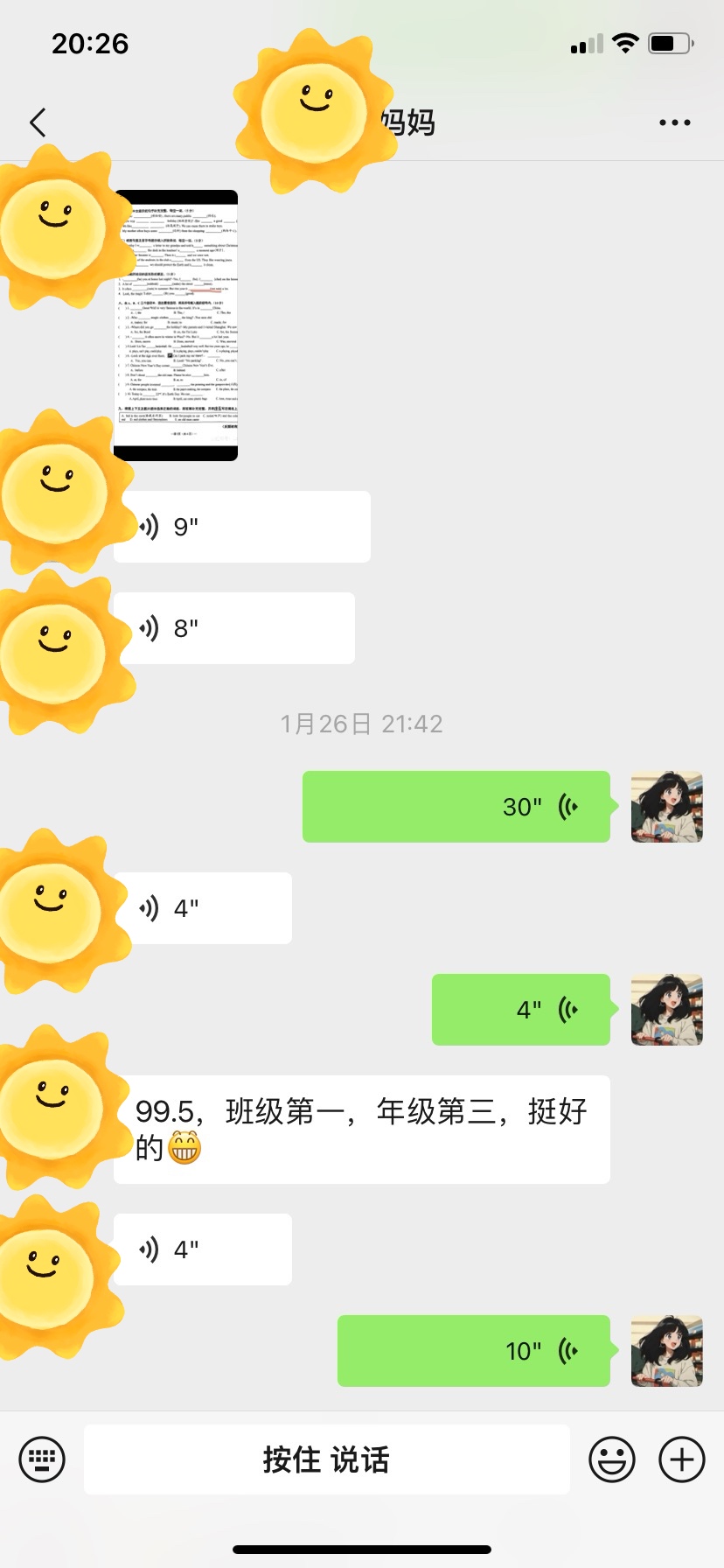Tap the 按住 说话 hold-to-talk button
Screen dimensions: 724x1568
326,1459
